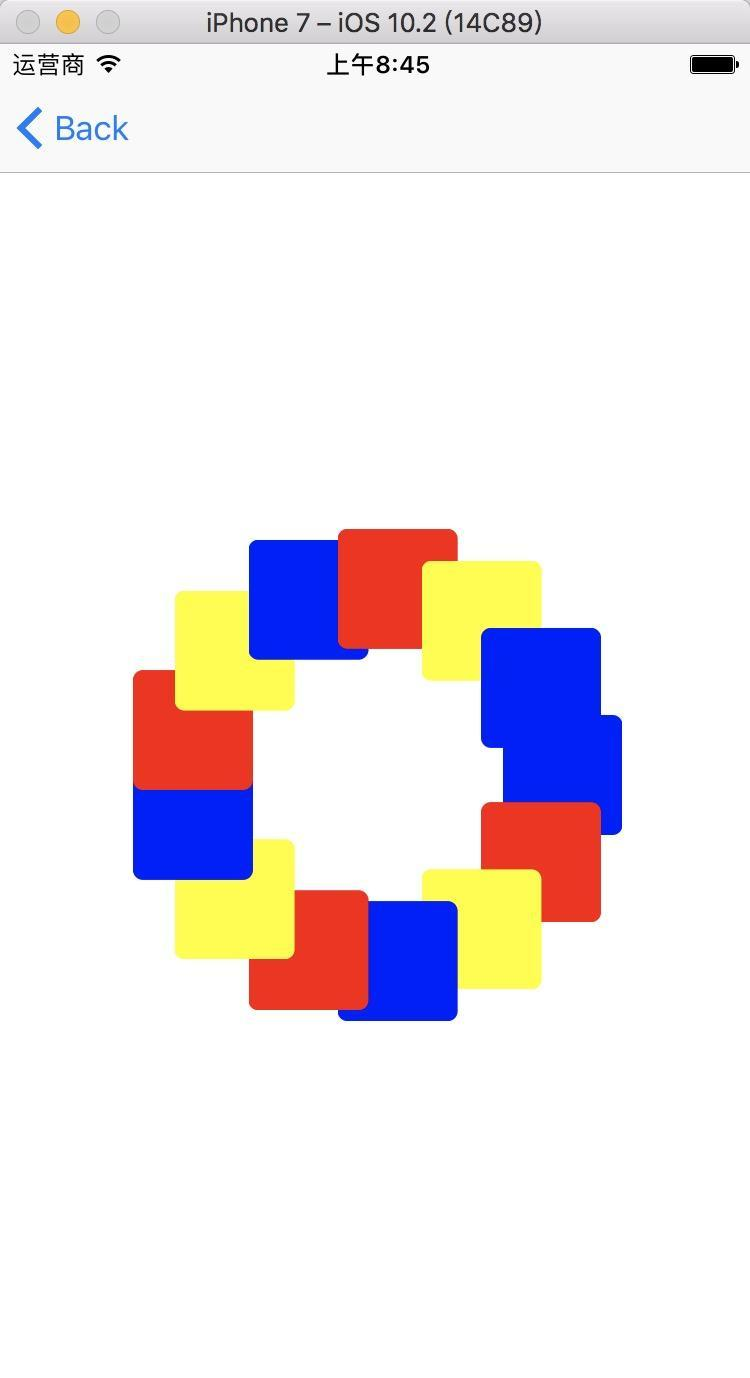750x1378 pixels.
Task: Go back using the Back button
Action: [73, 129]
